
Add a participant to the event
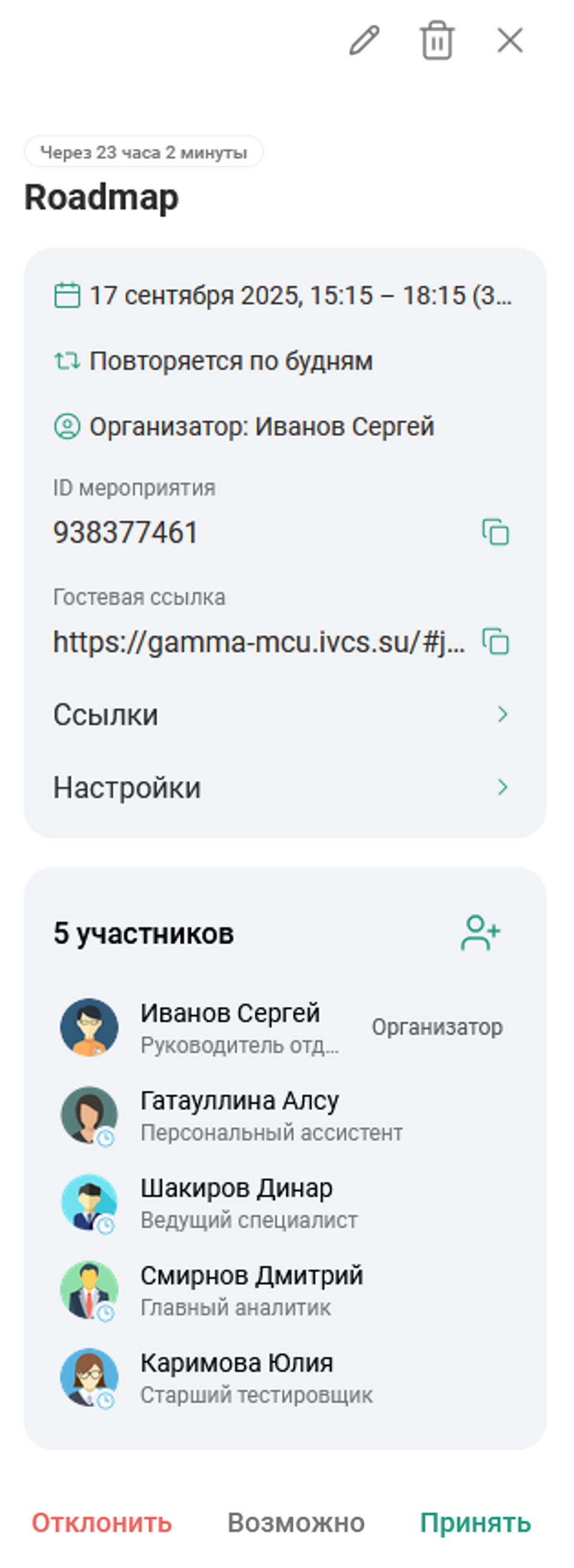[481, 932]
